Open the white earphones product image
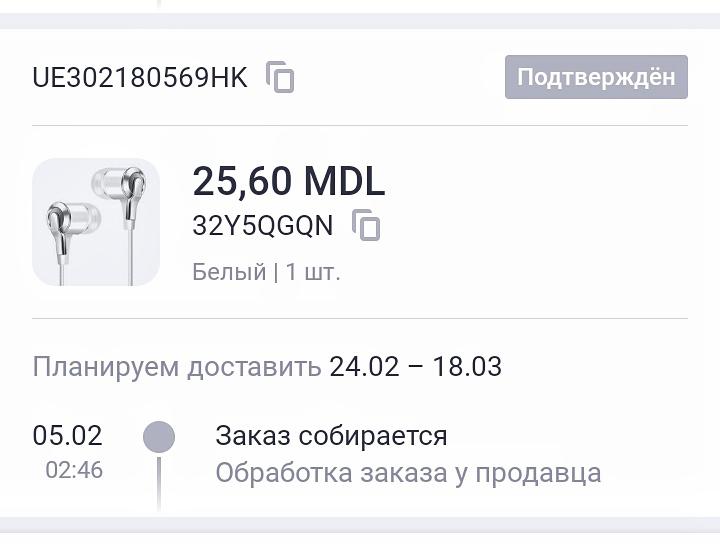The image size is (720, 544). pyautogui.click(x=96, y=222)
